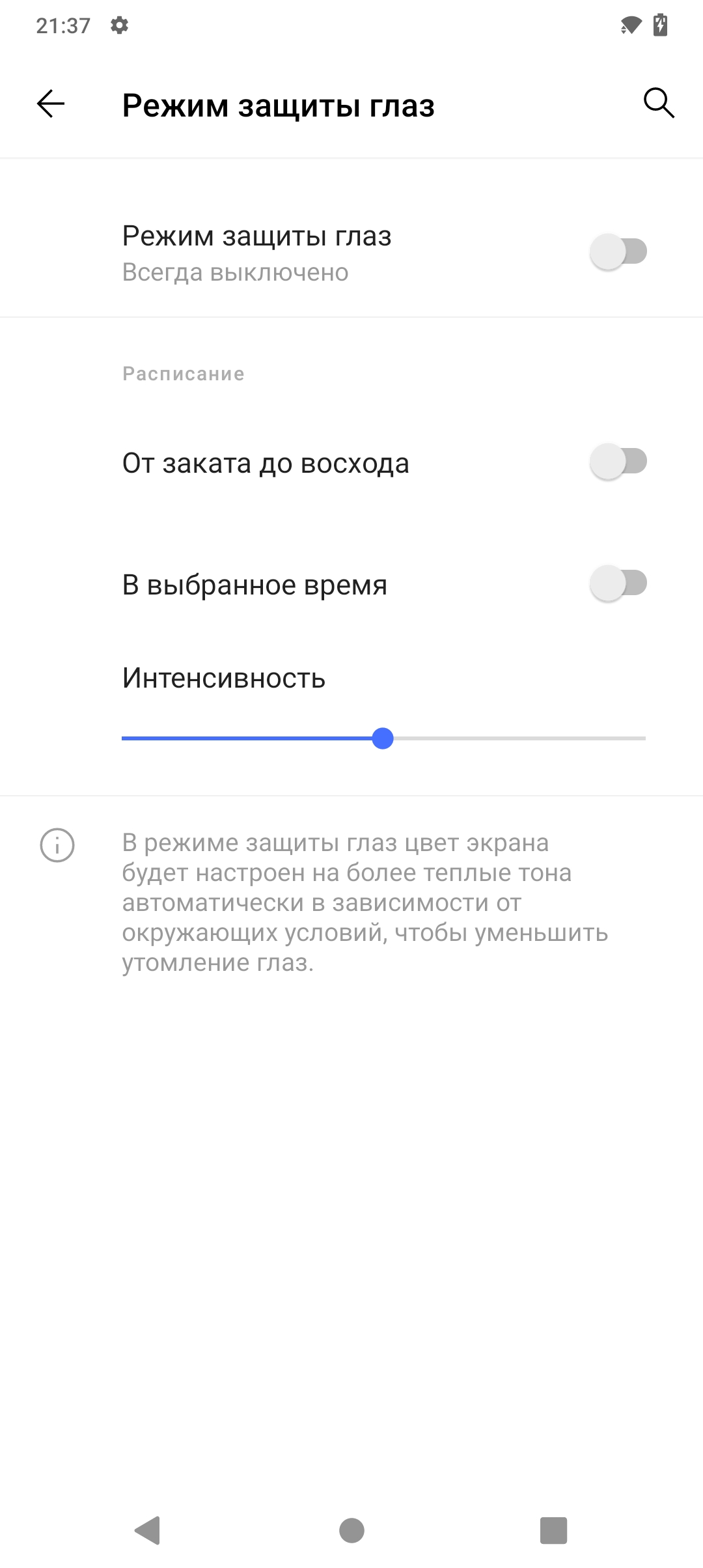Tap the system home button
The image size is (703, 1568).
click(x=351, y=1530)
